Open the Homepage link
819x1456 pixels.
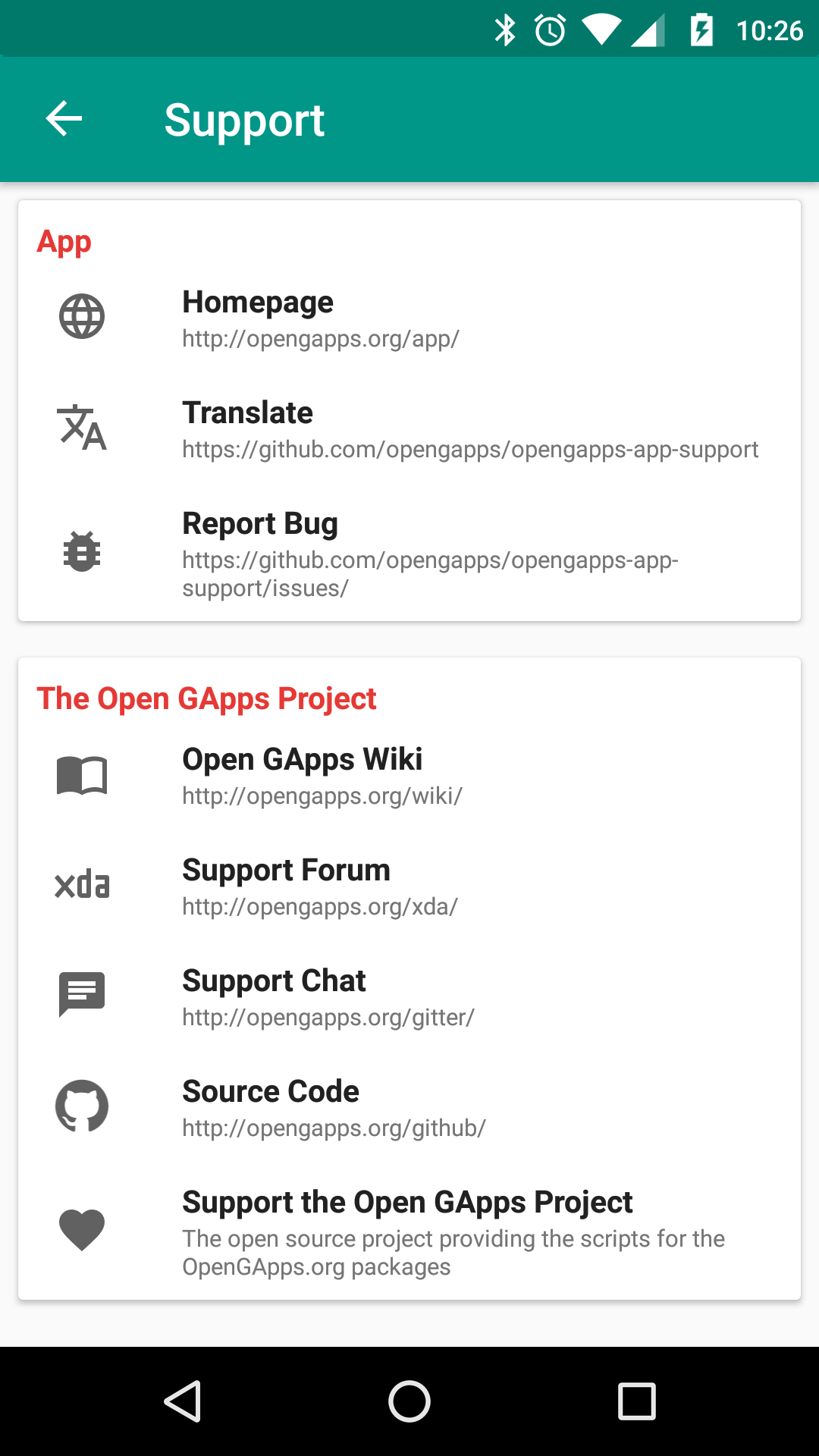[x=409, y=318]
